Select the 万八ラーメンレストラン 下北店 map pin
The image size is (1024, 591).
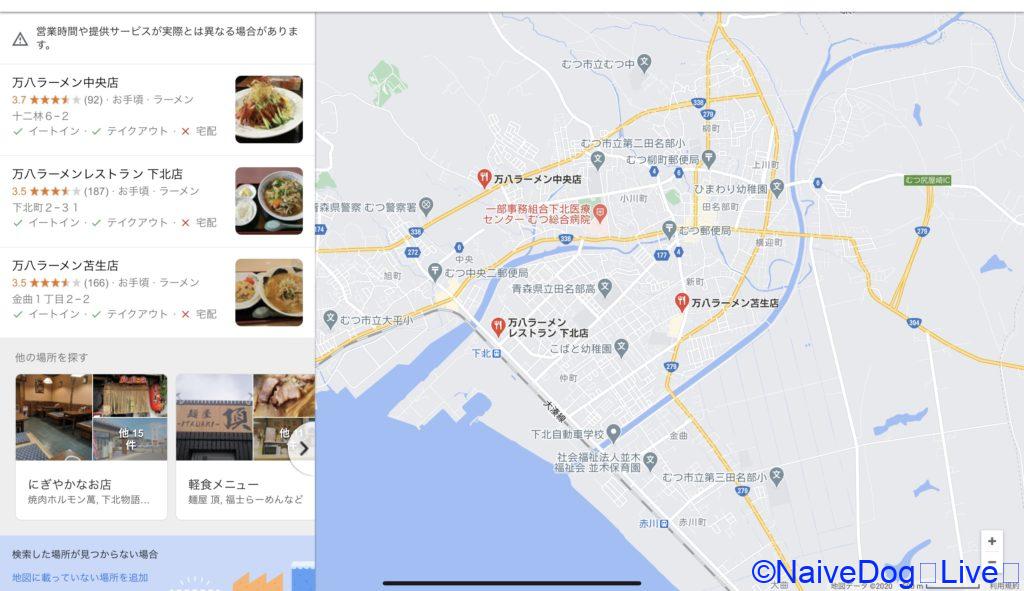[x=498, y=326]
